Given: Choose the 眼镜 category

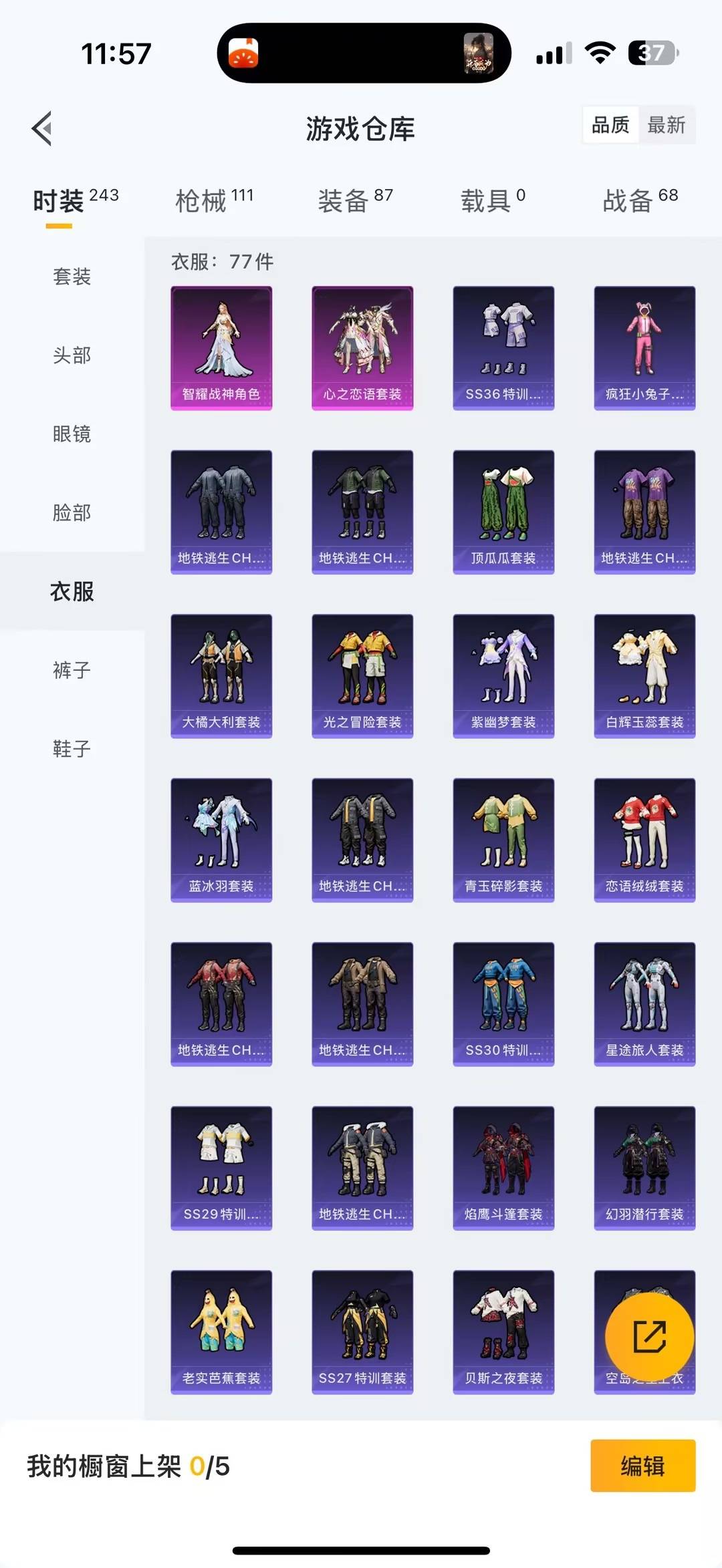Looking at the screenshot, I should 72,434.
